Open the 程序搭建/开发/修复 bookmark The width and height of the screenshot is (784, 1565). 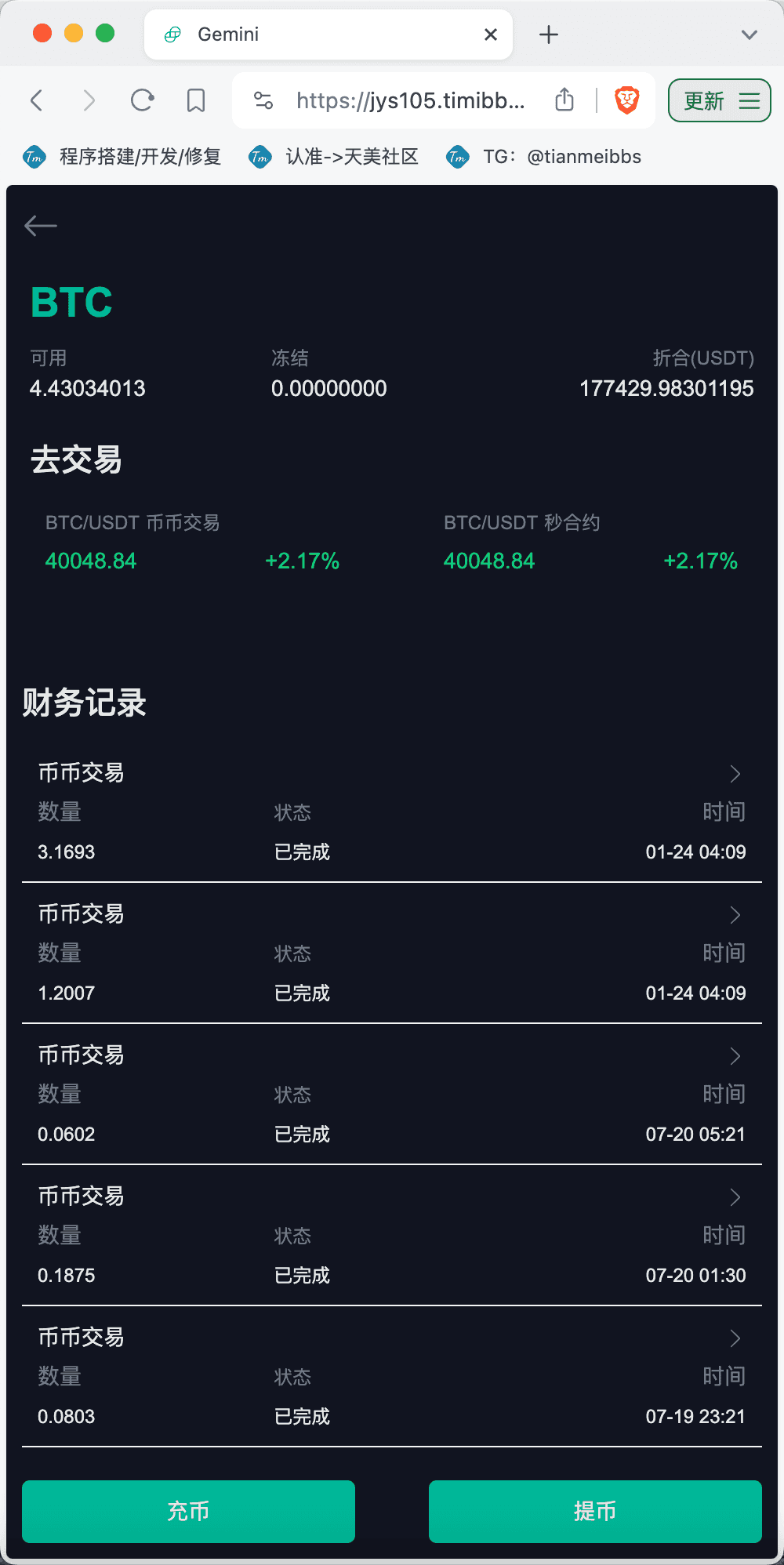tap(122, 157)
